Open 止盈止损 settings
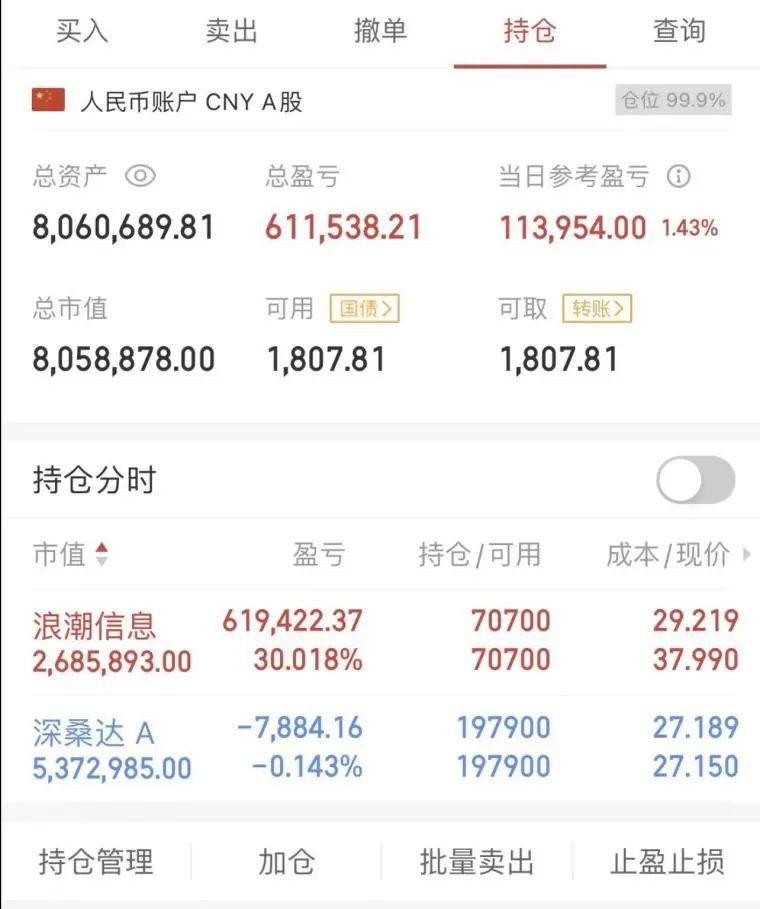Viewport: 760px width, 909px height. 667,862
